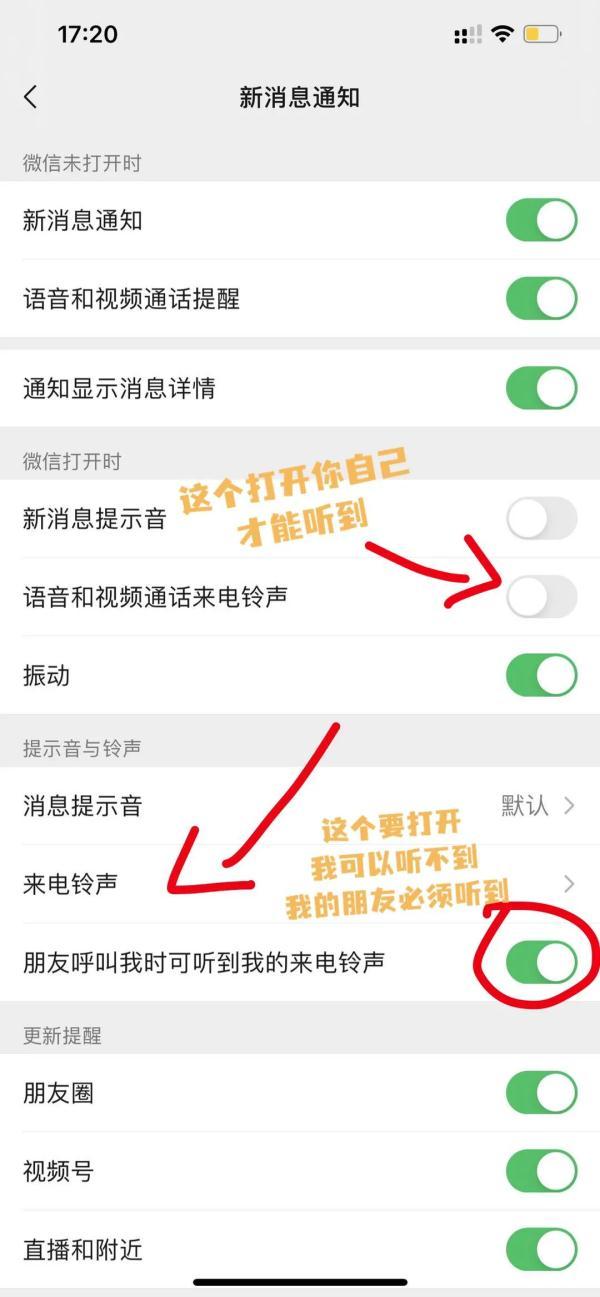
Task: Open 来电铃声 settings
Action: click(300, 884)
